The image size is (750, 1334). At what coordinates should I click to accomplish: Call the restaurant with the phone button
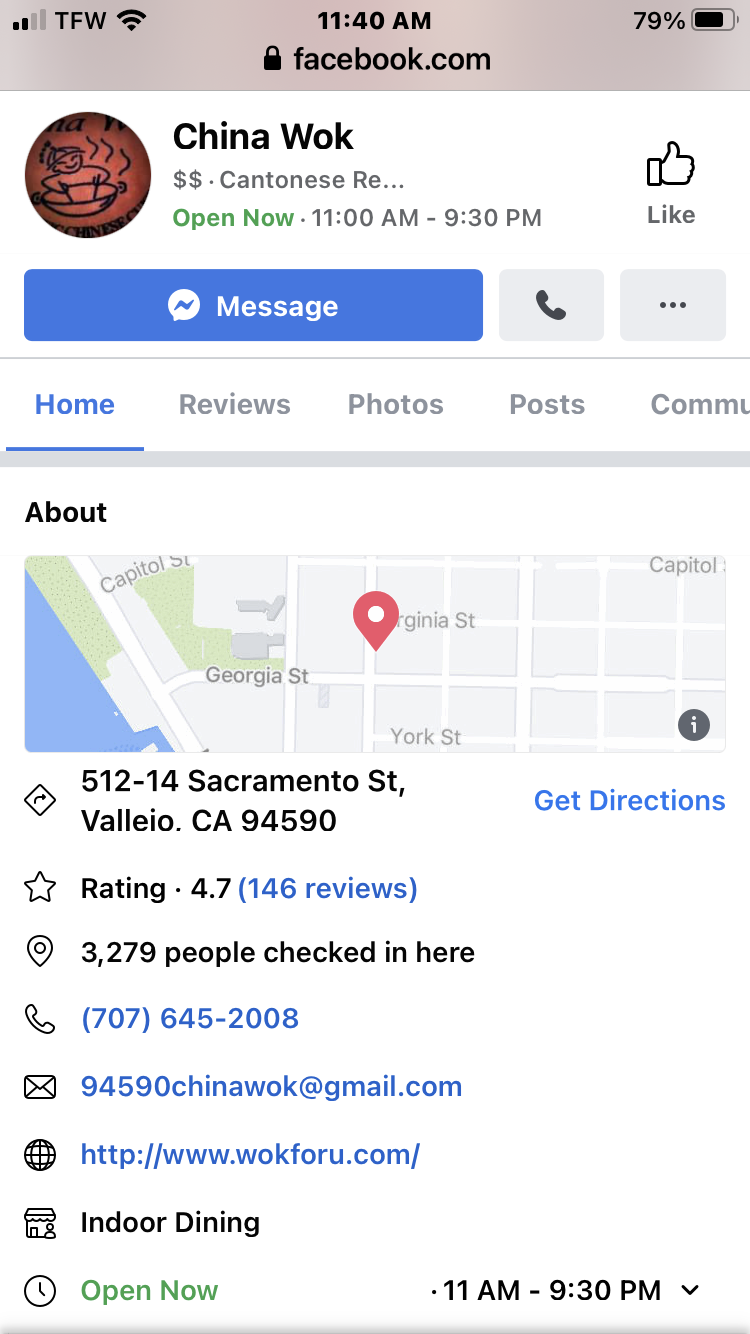[x=551, y=306]
